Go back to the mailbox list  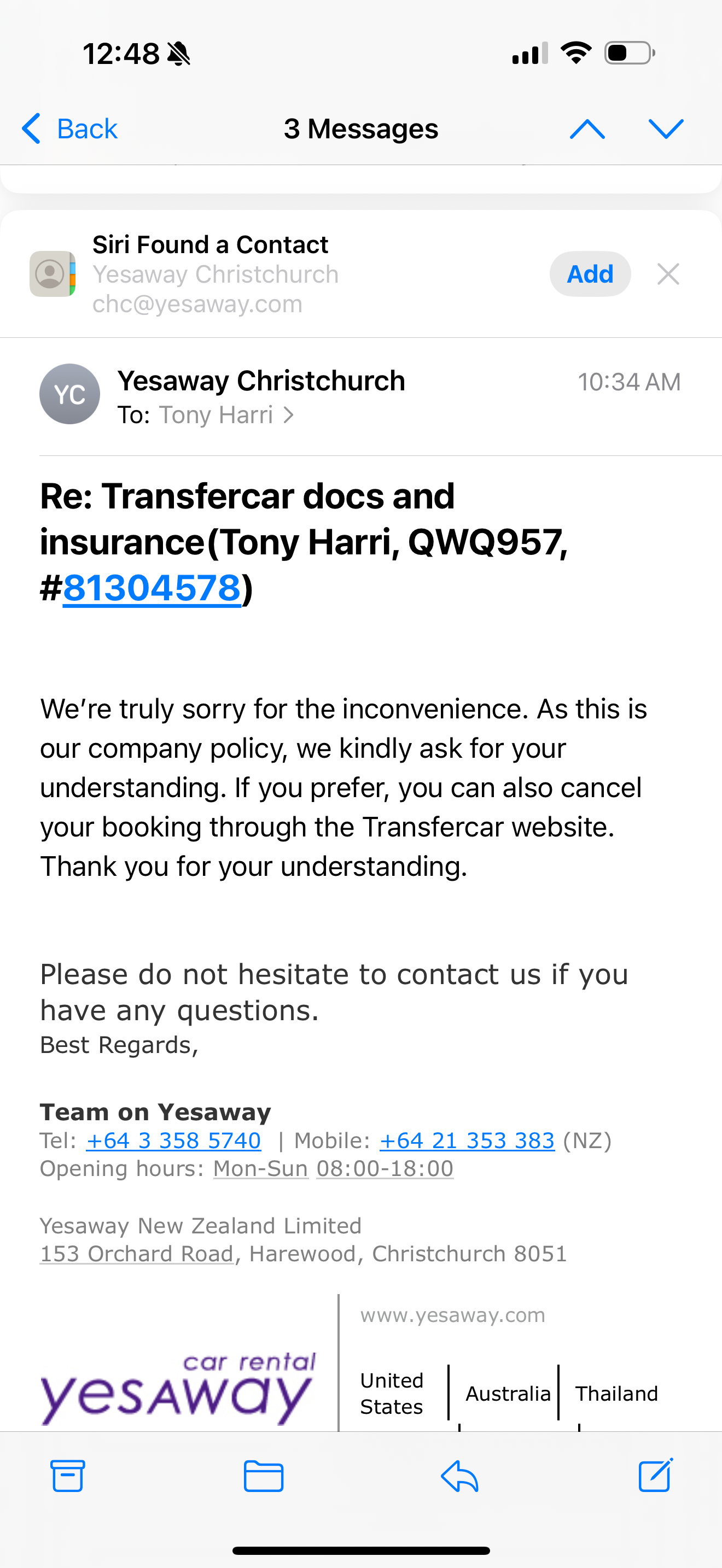click(x=69, y=128)
